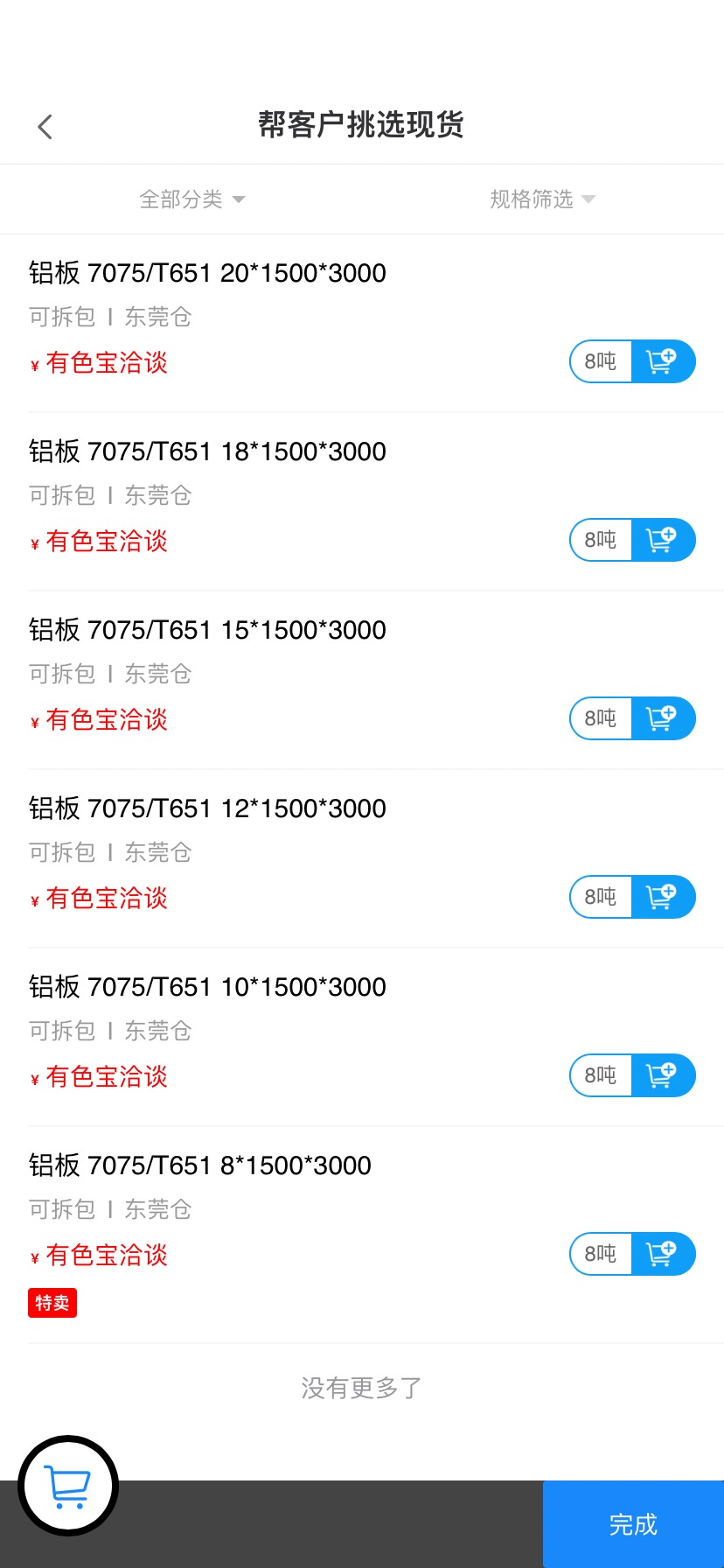Go back using the top-left arrow
The height and width of the screenshot is (1568, 724).
[45, 127]
